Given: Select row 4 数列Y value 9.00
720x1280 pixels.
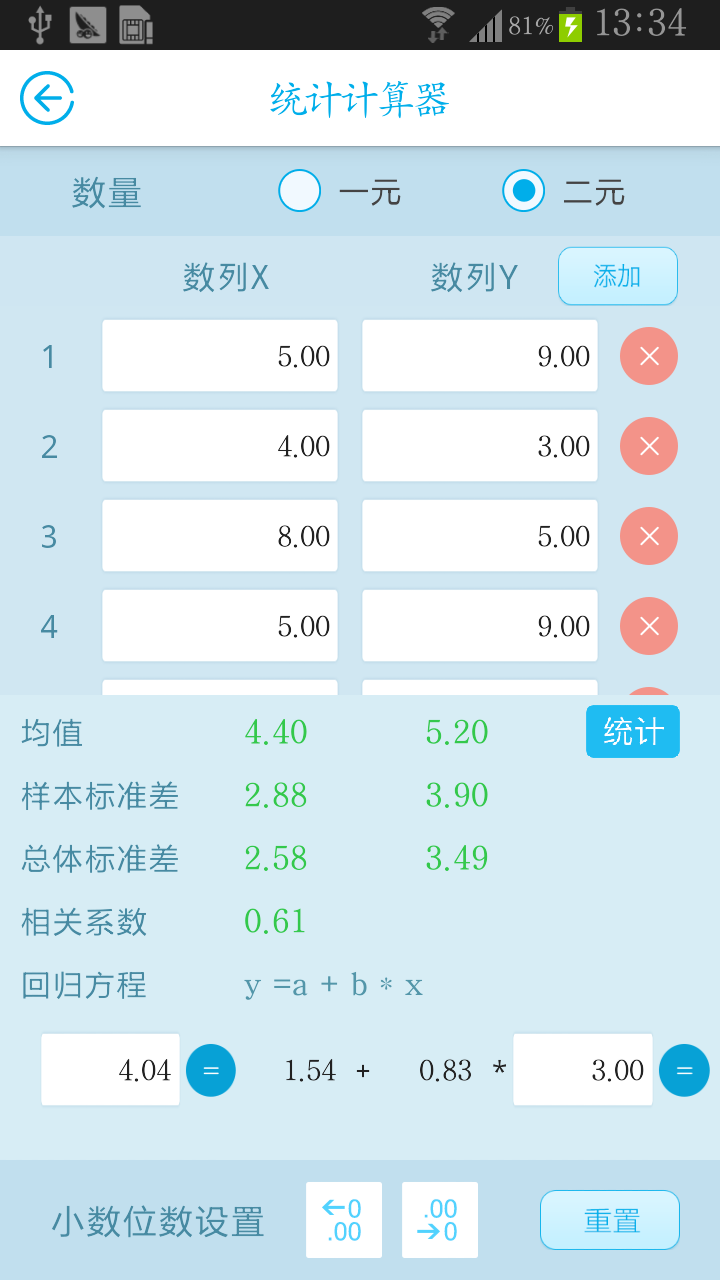Looking at the screenshot, I should (x=479, y=626).
